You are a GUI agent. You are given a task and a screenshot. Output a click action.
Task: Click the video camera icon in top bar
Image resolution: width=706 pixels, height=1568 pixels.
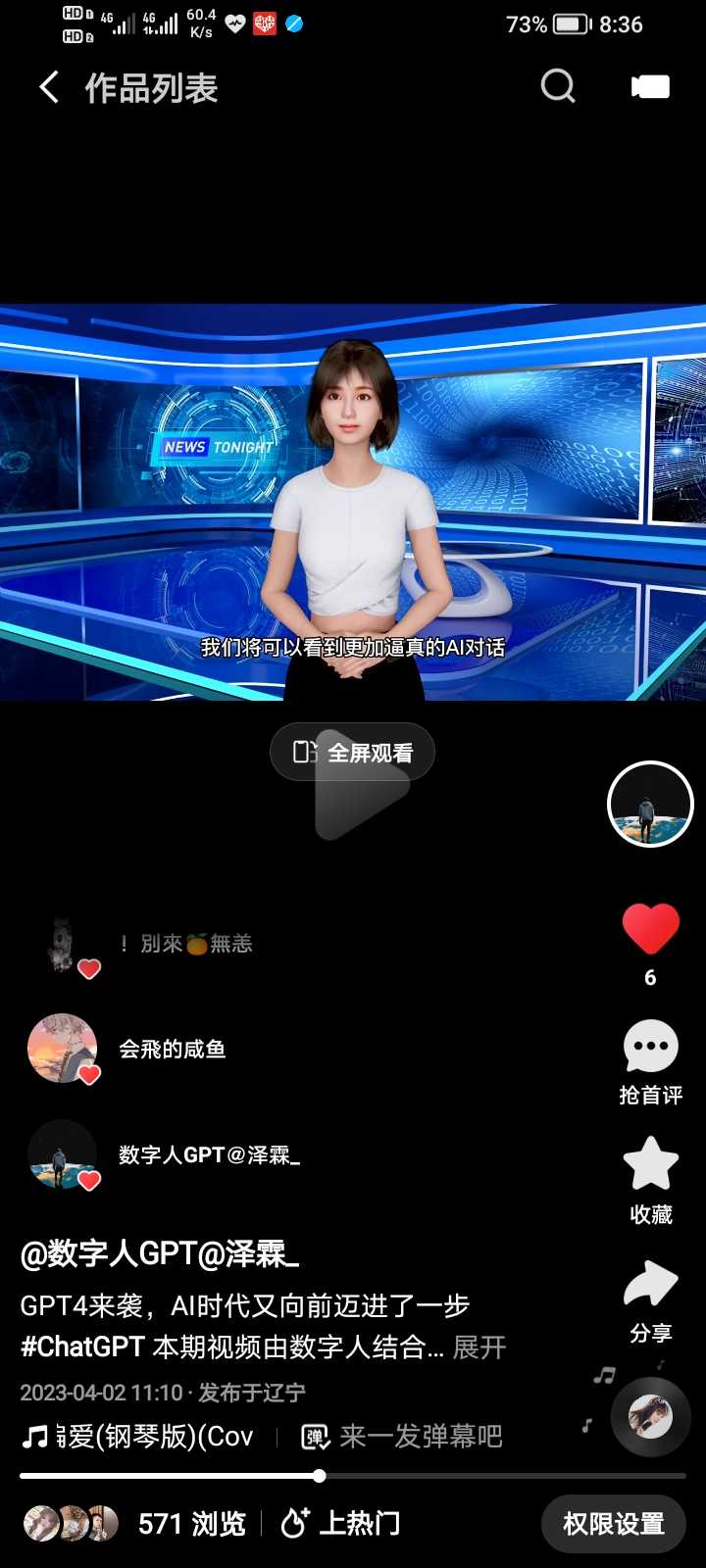coord(649,86)
